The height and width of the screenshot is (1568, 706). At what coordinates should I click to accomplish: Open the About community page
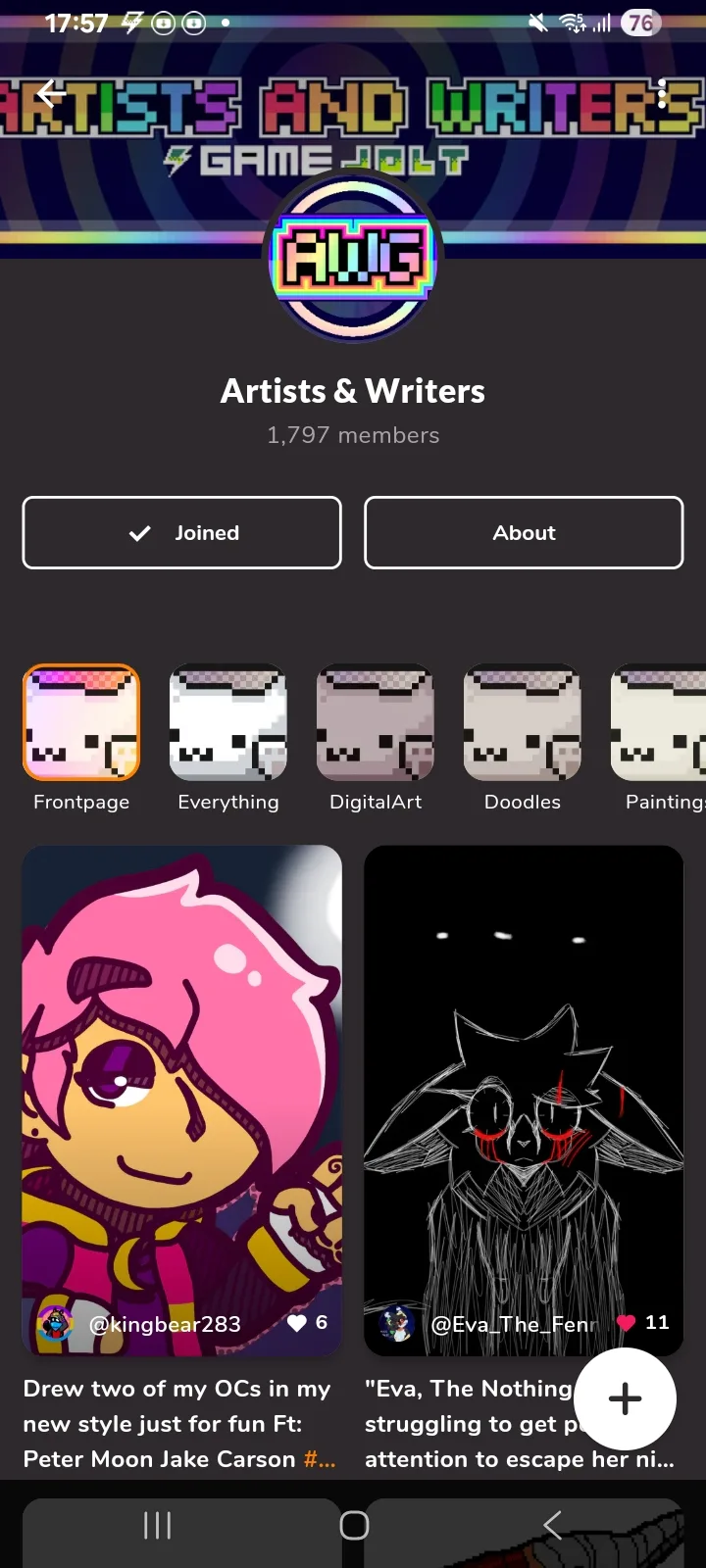(x=524, y=533)
